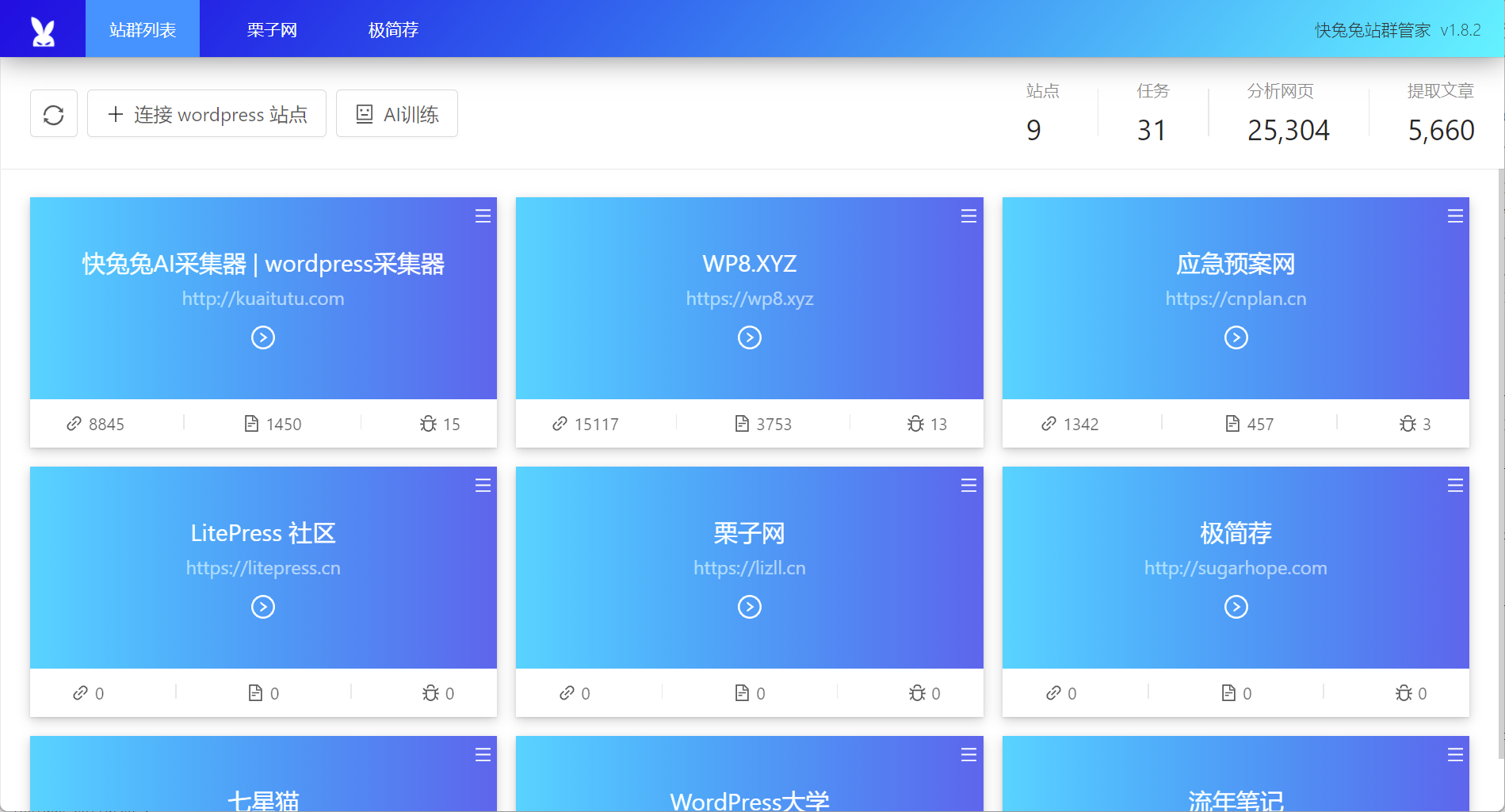Open the menu on 栗子网 site card

(x=968, y=486)
